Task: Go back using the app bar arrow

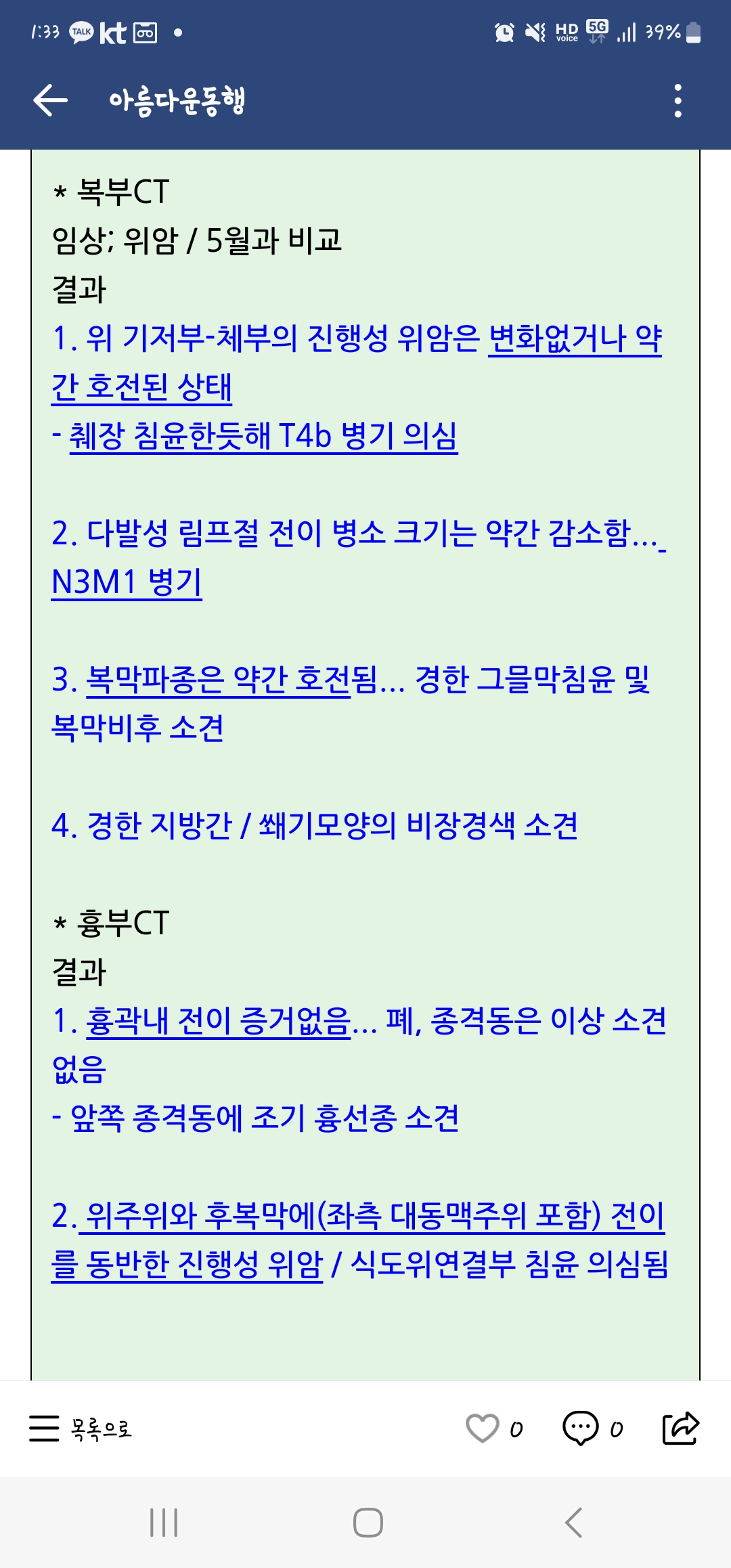Action: pos(51,100)
